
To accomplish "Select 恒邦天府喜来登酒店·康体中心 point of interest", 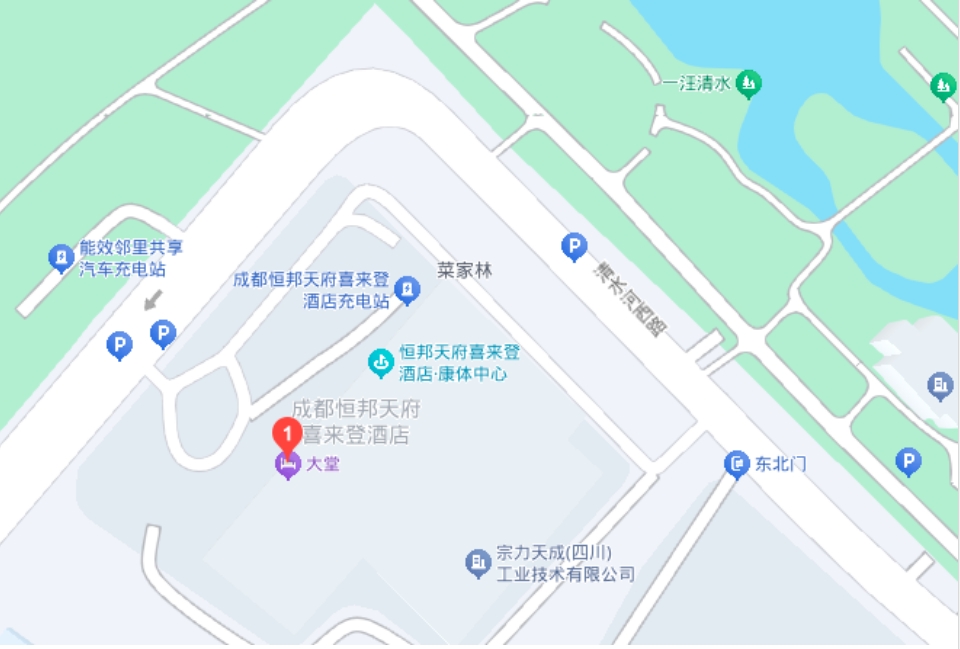I will 380,363.
